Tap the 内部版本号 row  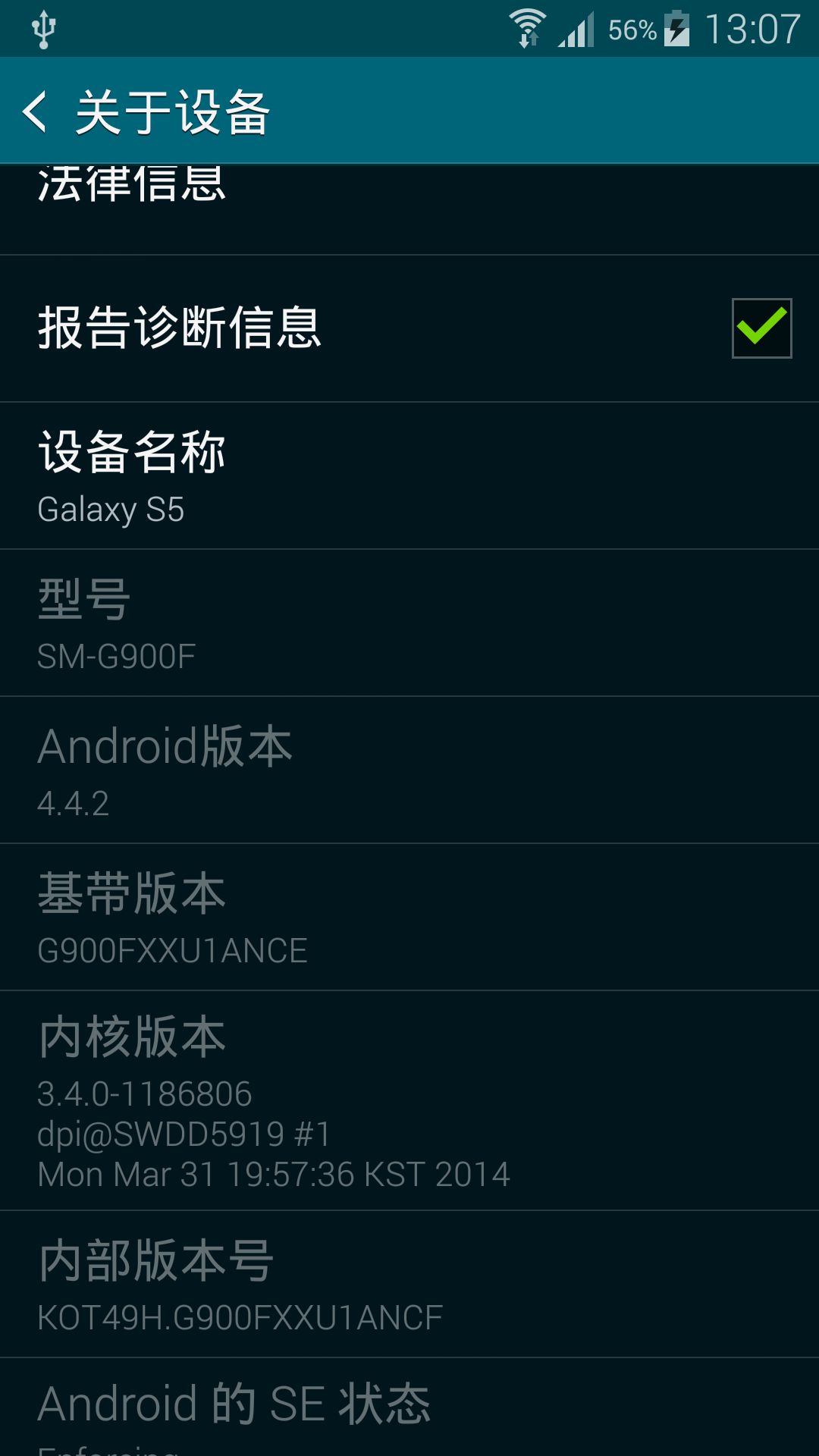point(409,1284)
